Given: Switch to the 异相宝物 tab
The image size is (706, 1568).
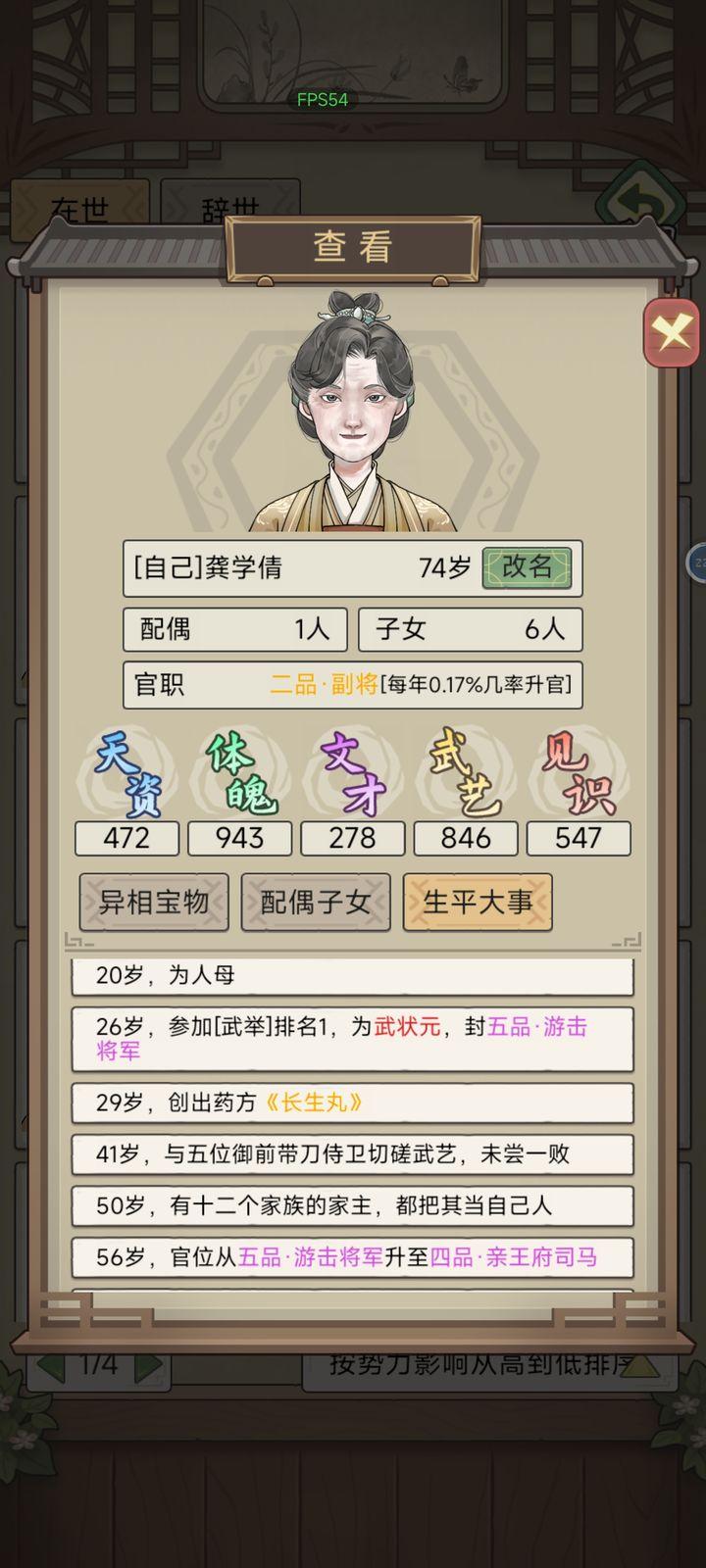Looking at the screenshot, I should [154, 902].
